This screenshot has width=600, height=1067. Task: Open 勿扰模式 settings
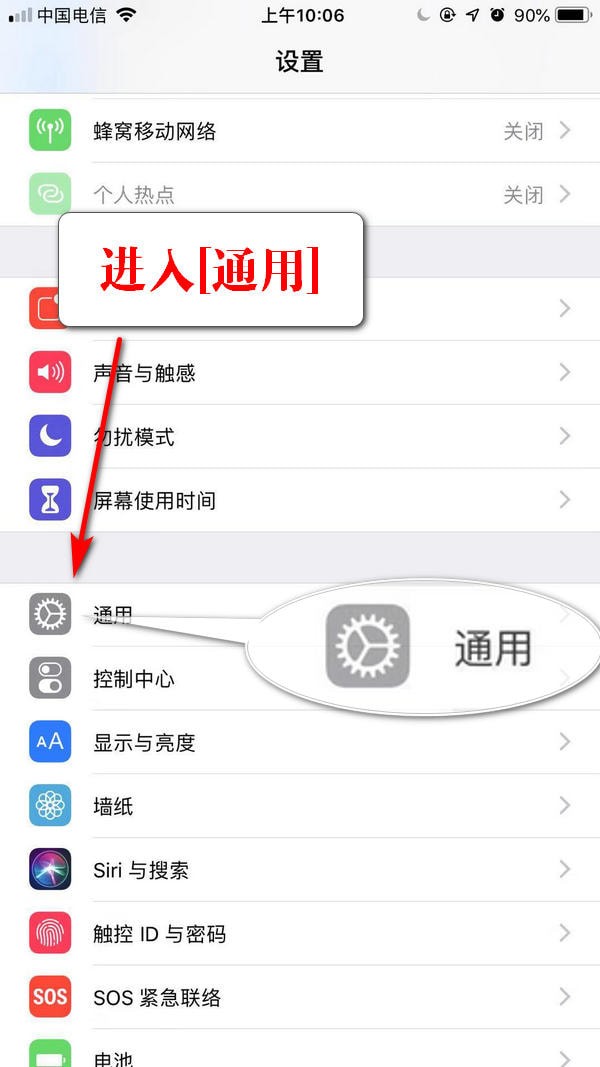pos(300,436)
